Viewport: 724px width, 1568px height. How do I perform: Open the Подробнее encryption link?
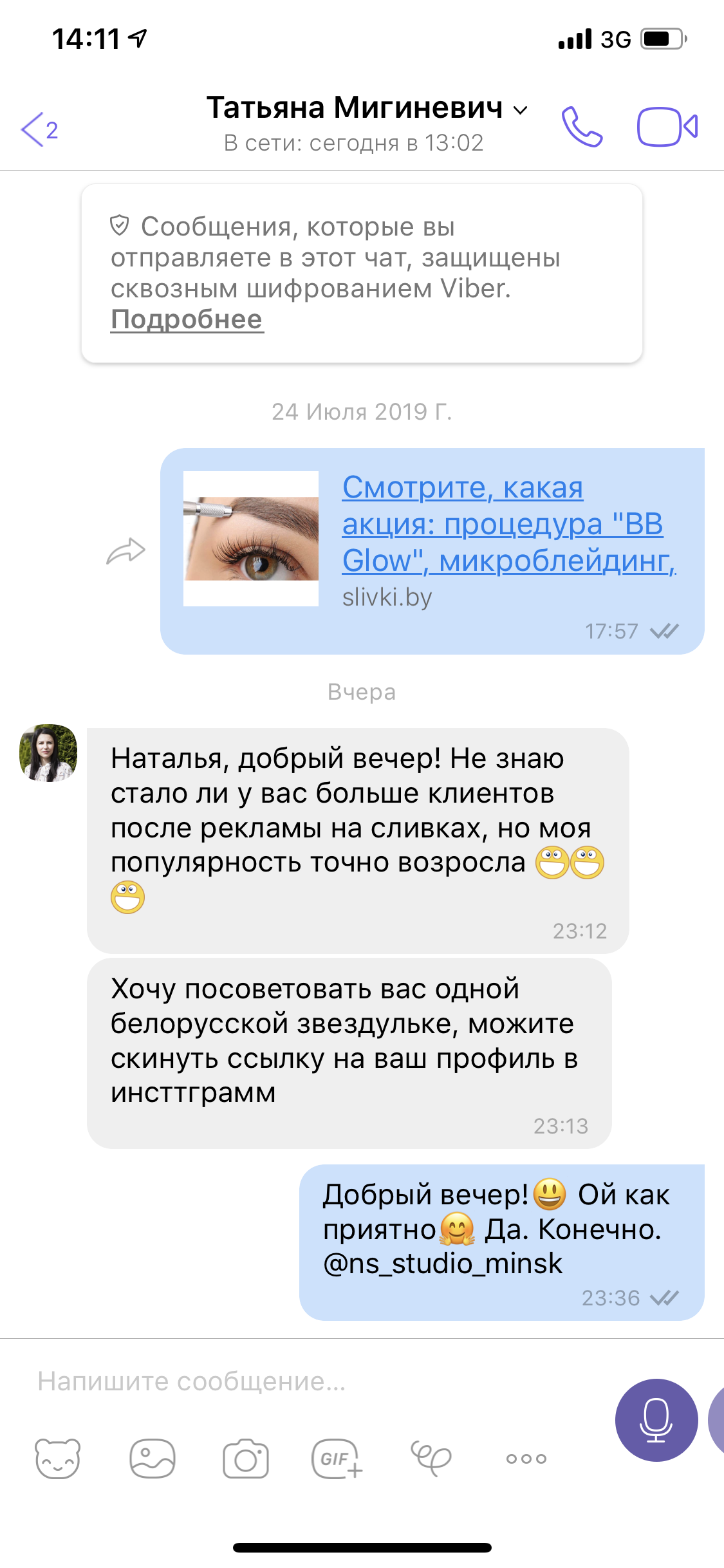[x=187, y=319]
